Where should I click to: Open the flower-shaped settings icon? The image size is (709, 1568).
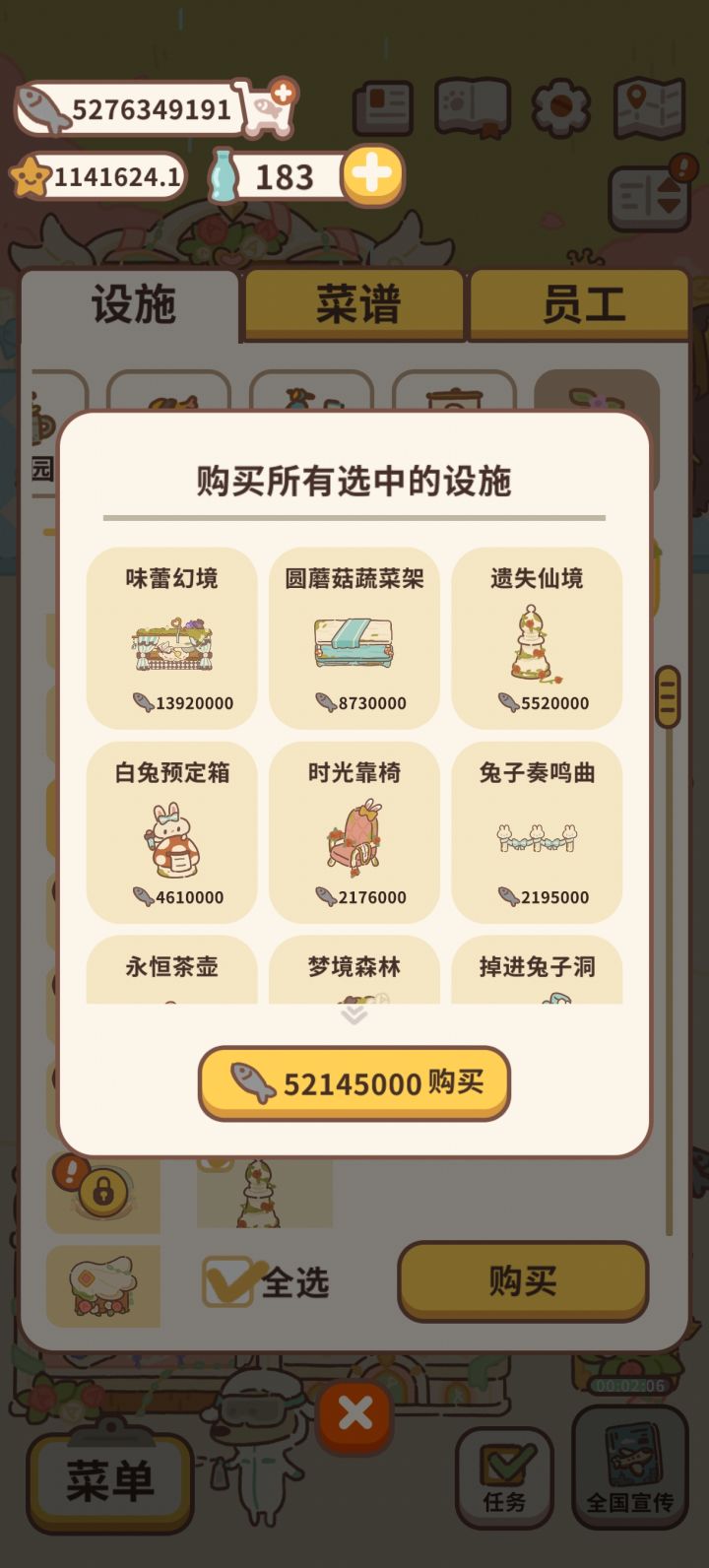click(560, 108)
